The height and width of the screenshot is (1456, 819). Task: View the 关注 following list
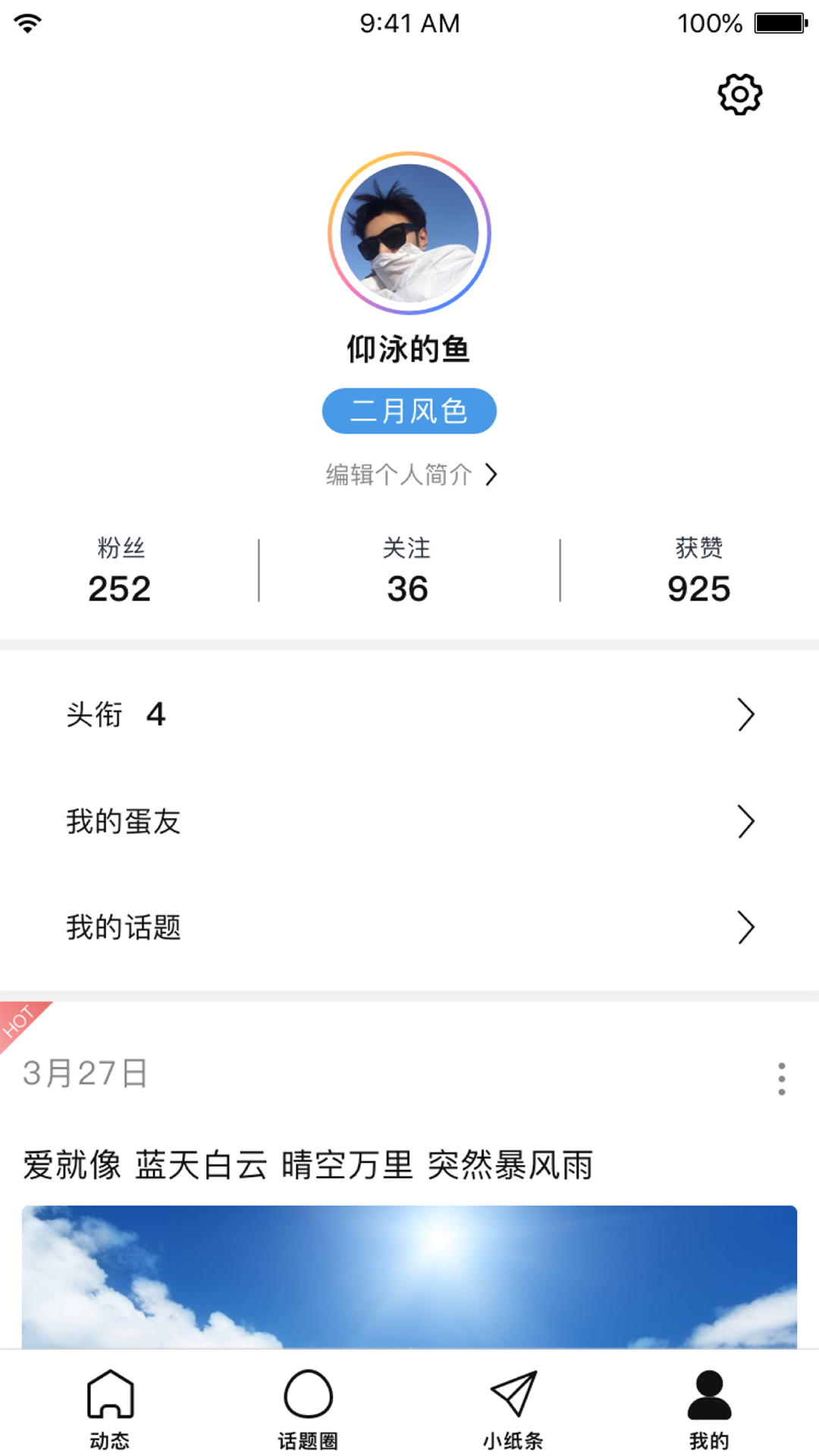tap(407, 571)
